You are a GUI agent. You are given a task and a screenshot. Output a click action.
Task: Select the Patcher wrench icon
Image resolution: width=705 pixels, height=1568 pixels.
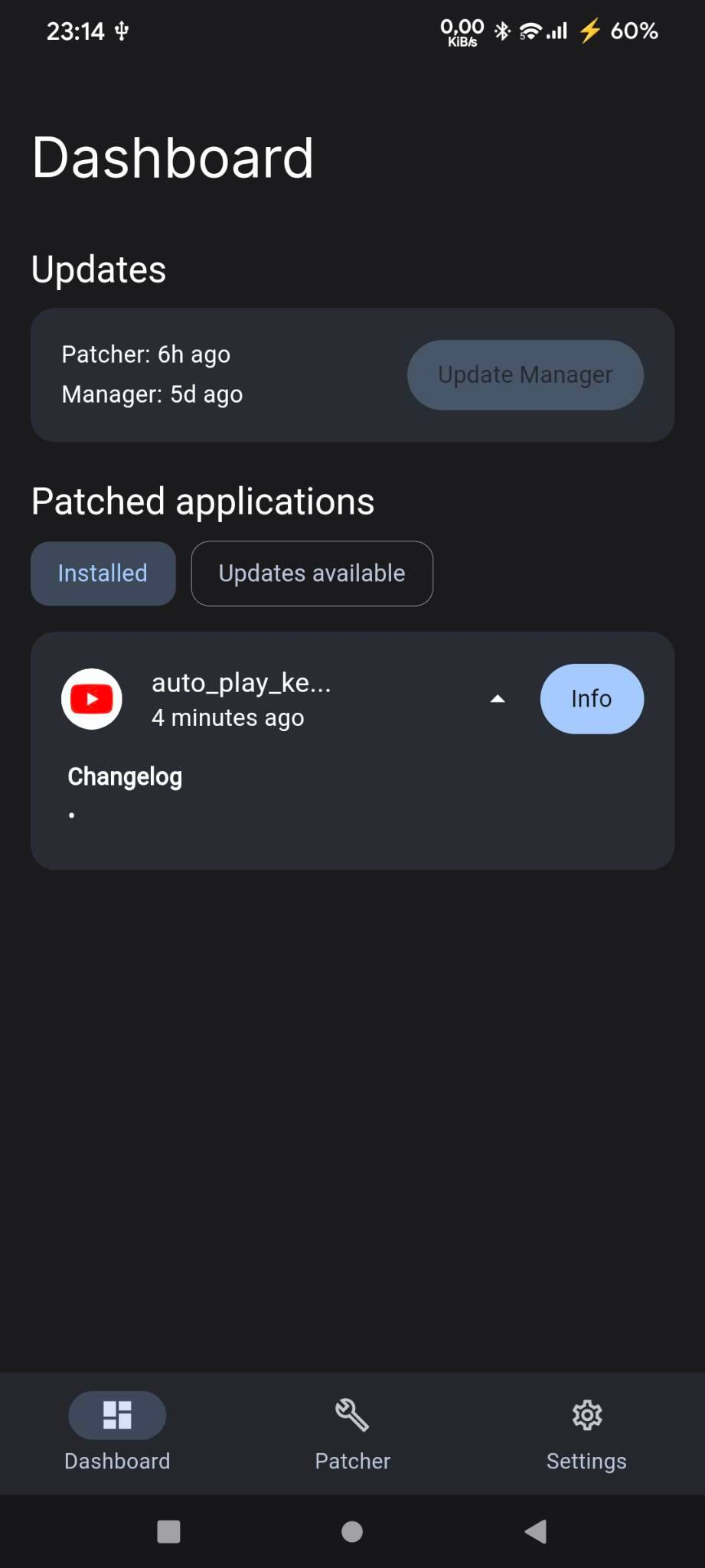point(351,1416)
